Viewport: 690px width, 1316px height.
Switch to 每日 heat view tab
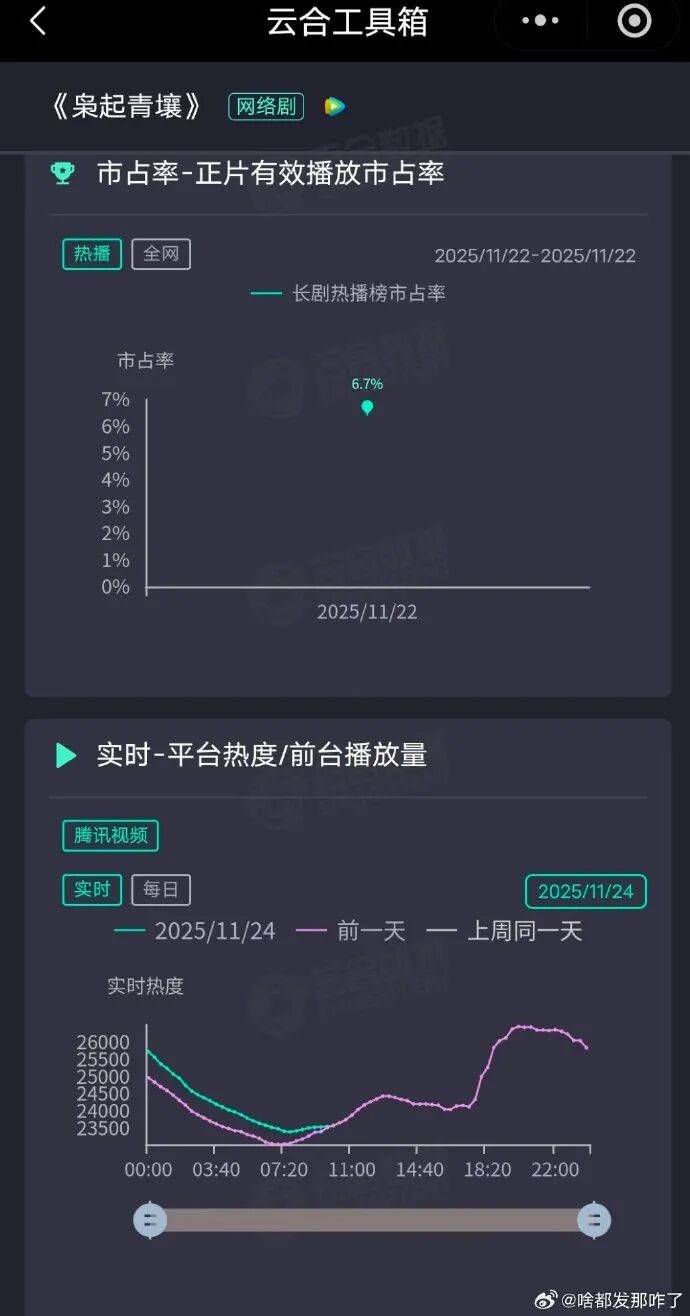point(160,889)
